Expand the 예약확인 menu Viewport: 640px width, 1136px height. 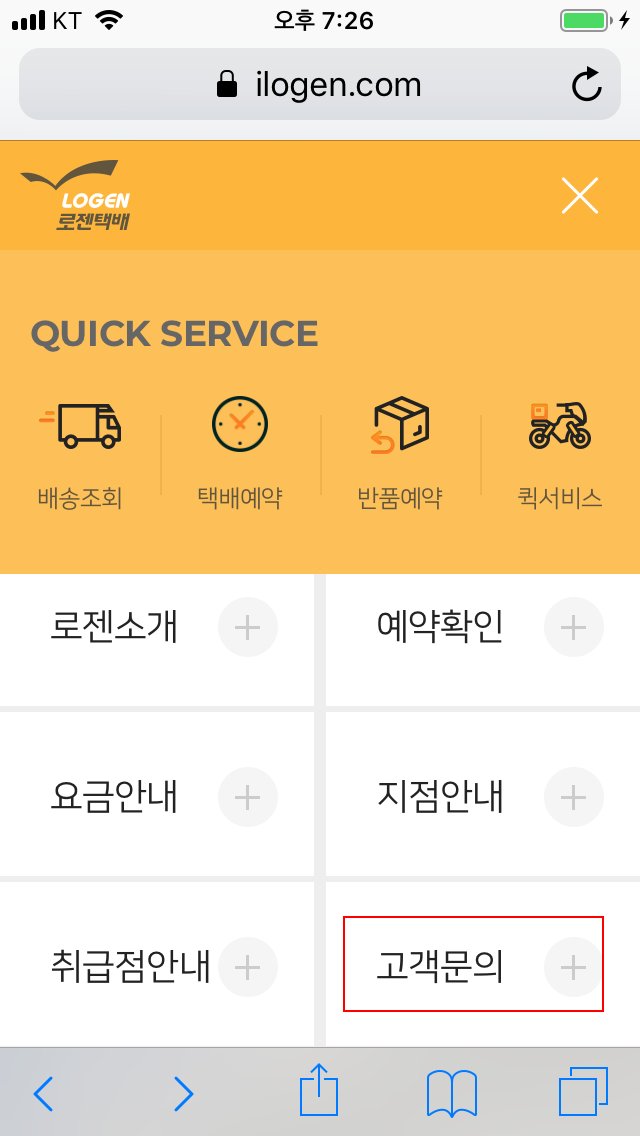click(573, 627)
